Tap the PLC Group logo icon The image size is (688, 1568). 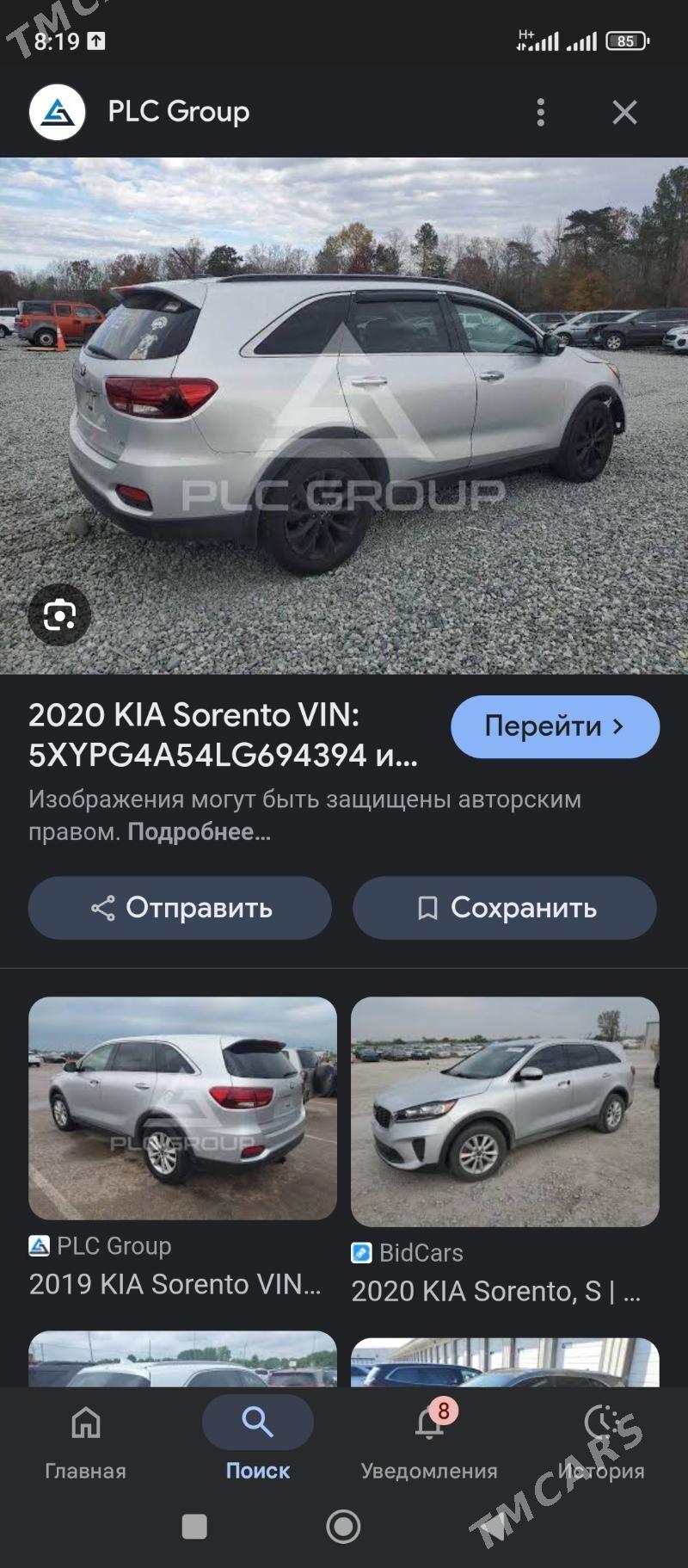pos(56,111)
